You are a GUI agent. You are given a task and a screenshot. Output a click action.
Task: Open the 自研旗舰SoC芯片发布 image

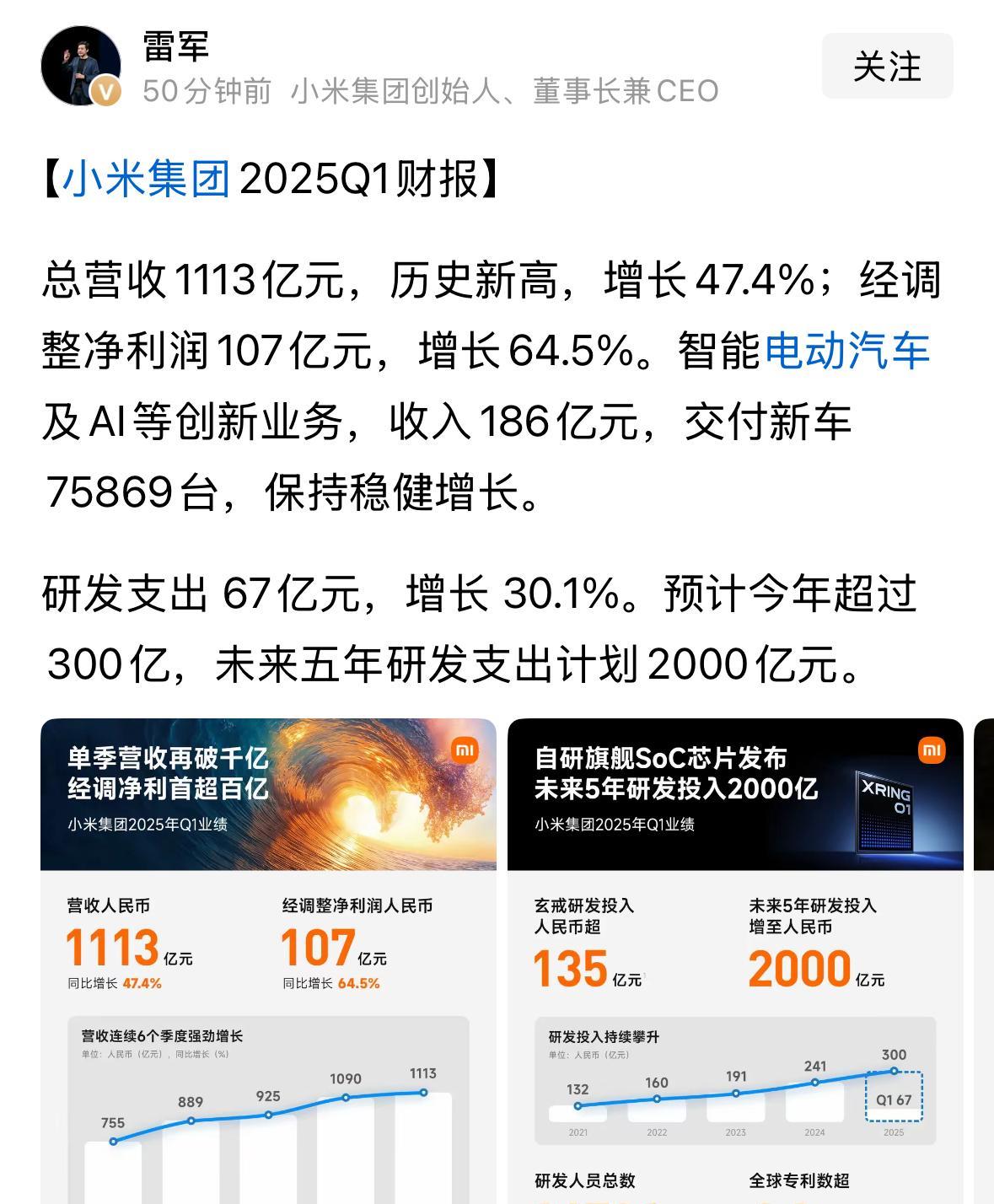coord(735,961)
